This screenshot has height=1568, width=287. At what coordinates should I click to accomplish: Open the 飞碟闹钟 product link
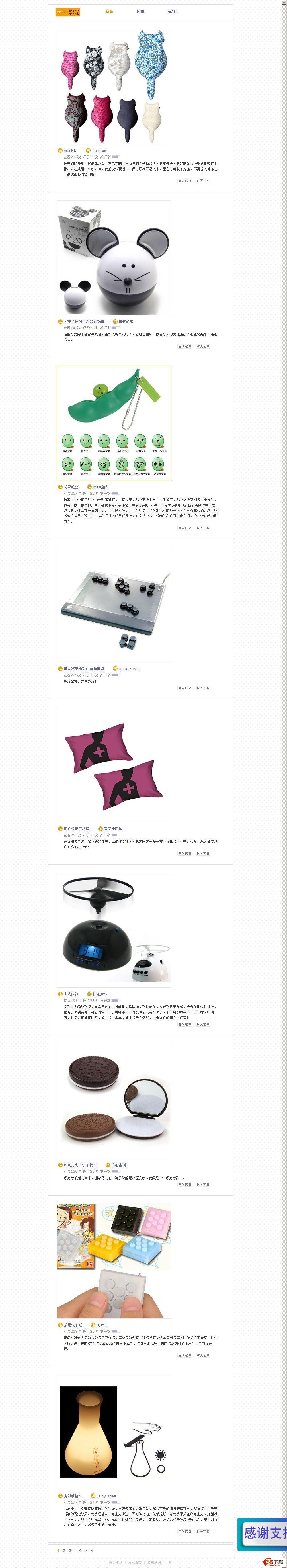pyautogui.click(x=71, y=994)
